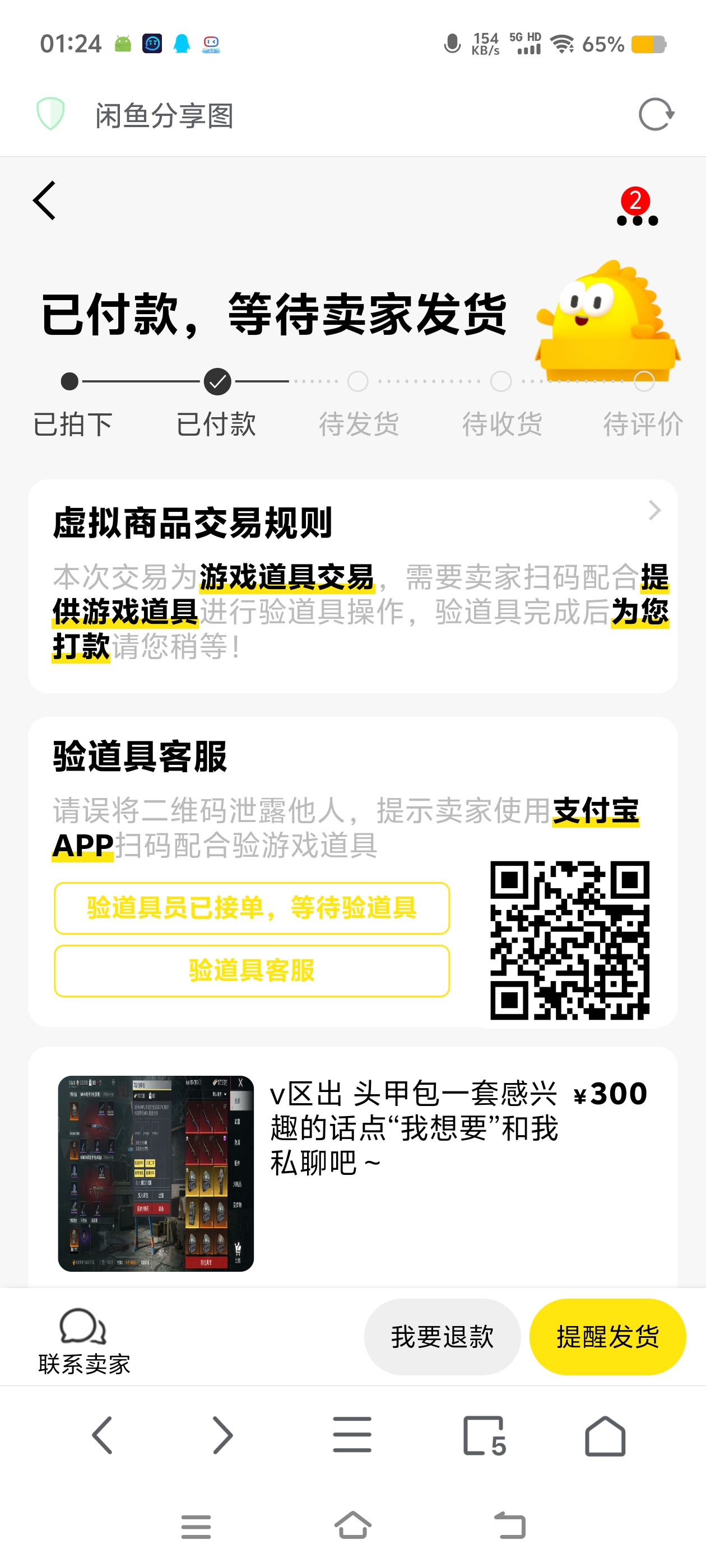Remind seller to ship with 提醒发货
Viewport: 706px width, 1568px height.
[x=607, y=1337]
